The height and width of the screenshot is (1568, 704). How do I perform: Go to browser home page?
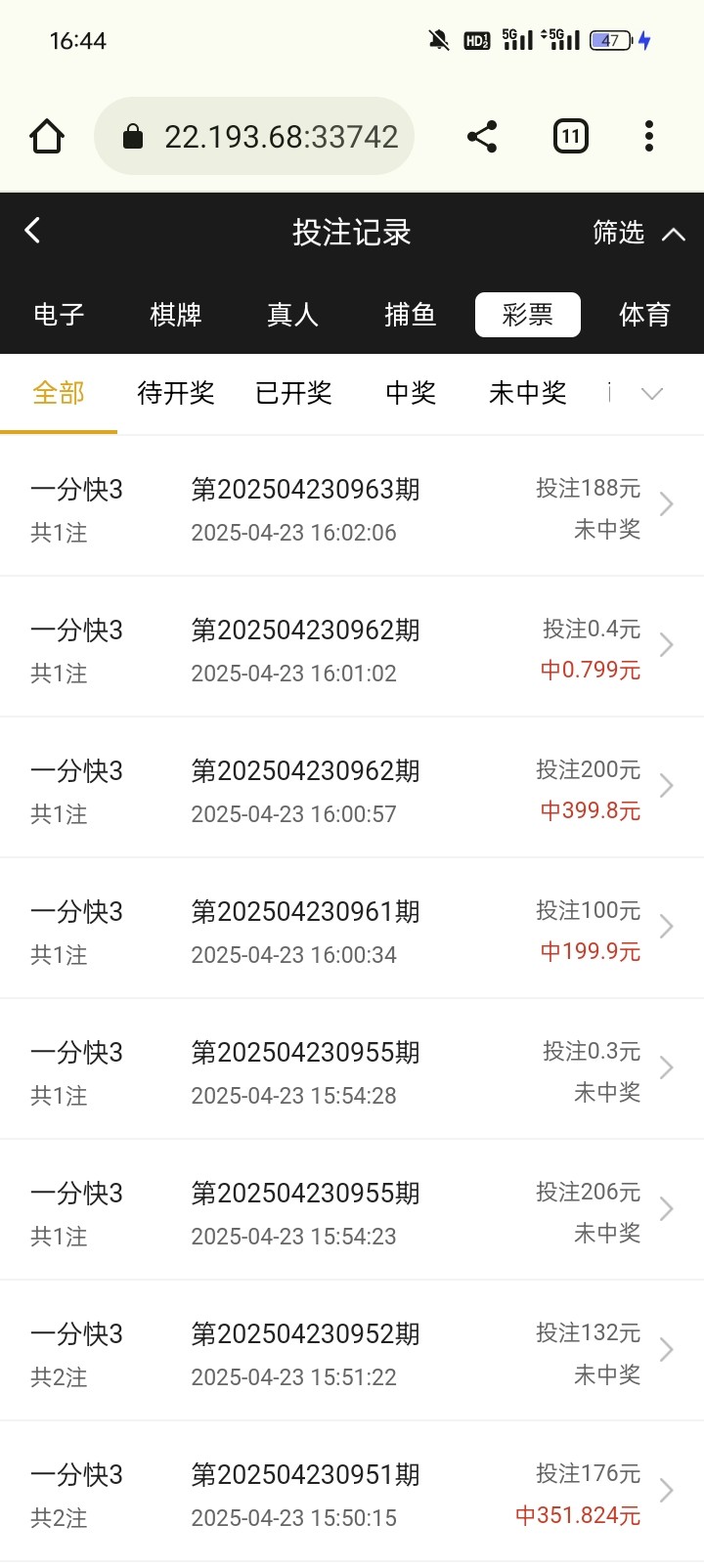(x=47, y=137)
